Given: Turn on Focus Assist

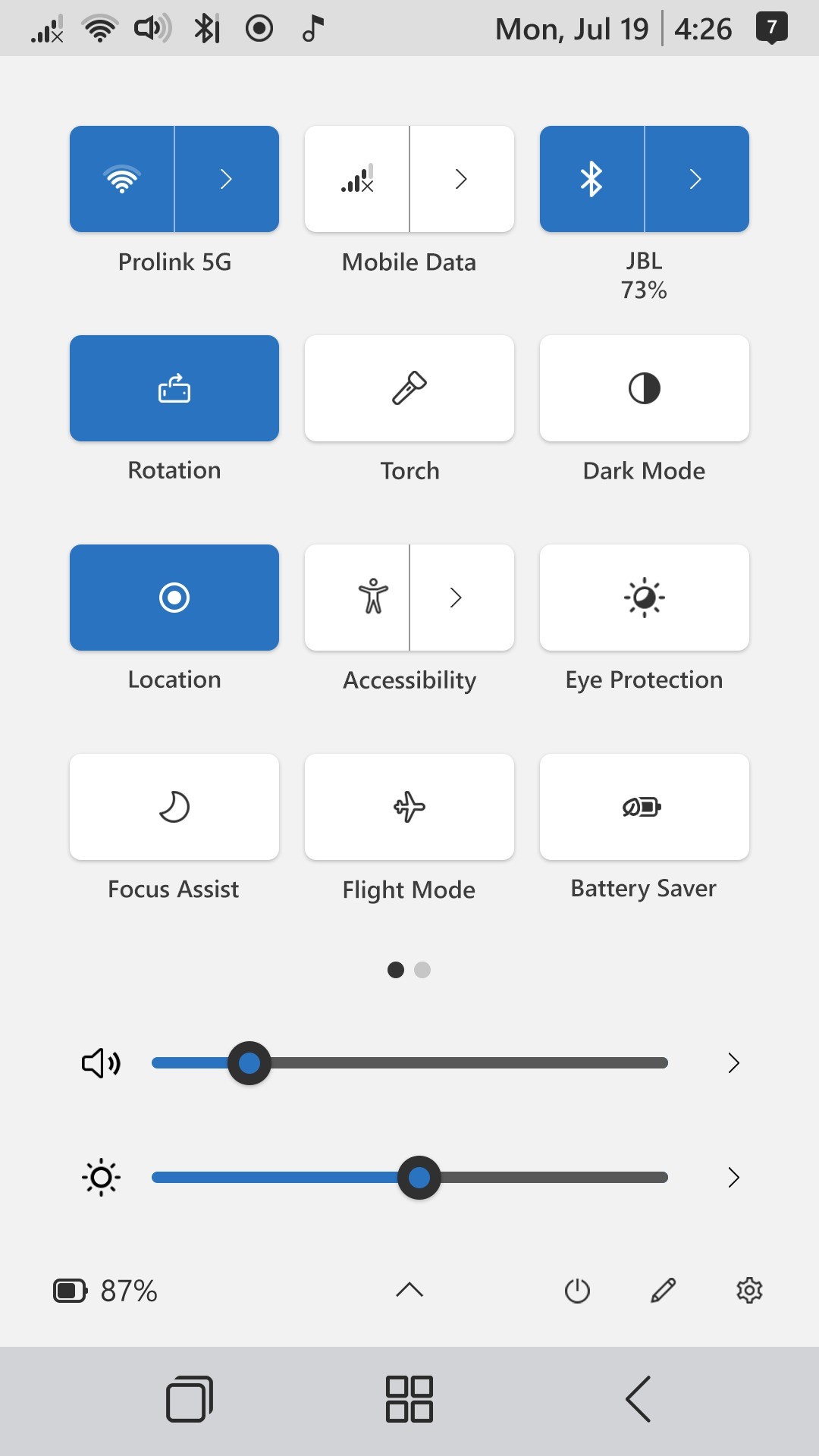Looking at the screenshot, I should pos(174,807).
